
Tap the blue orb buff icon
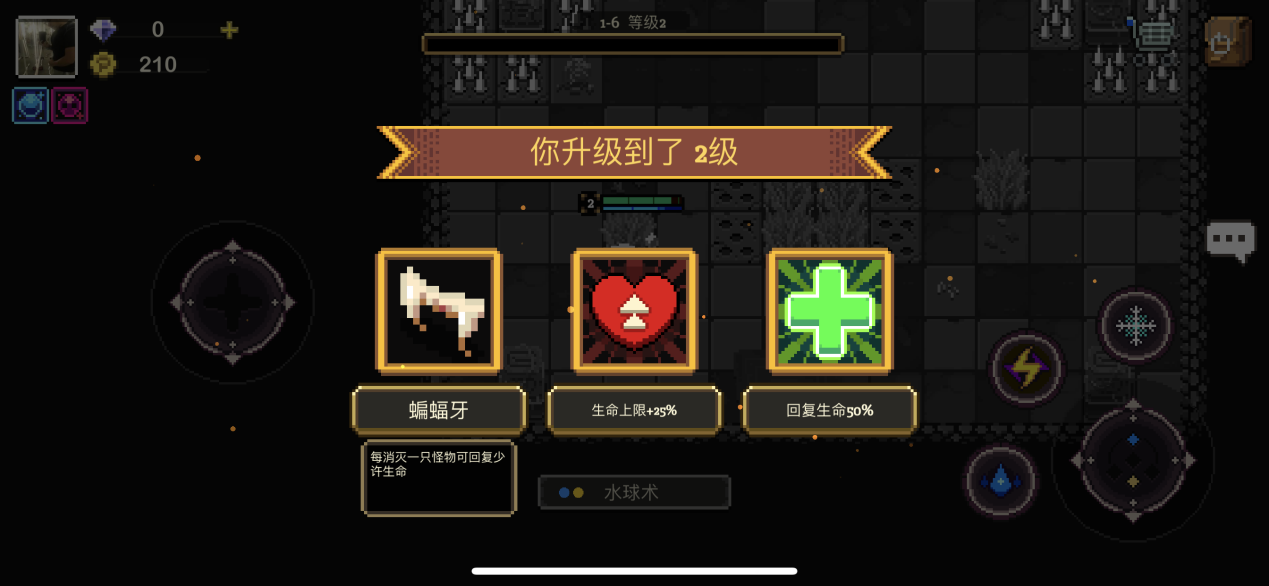point(30,106)
